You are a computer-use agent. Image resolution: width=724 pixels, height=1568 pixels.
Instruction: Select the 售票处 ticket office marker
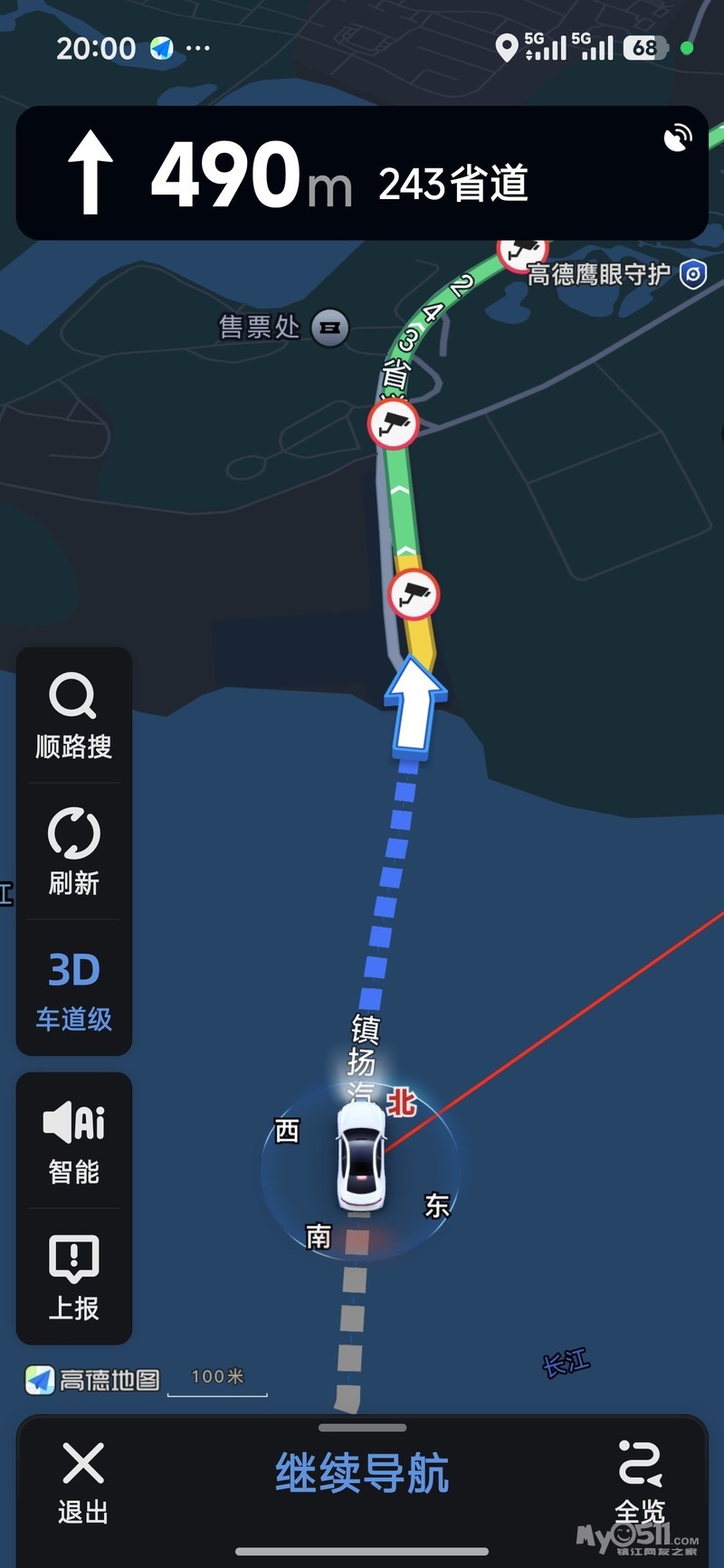point(329,328)
